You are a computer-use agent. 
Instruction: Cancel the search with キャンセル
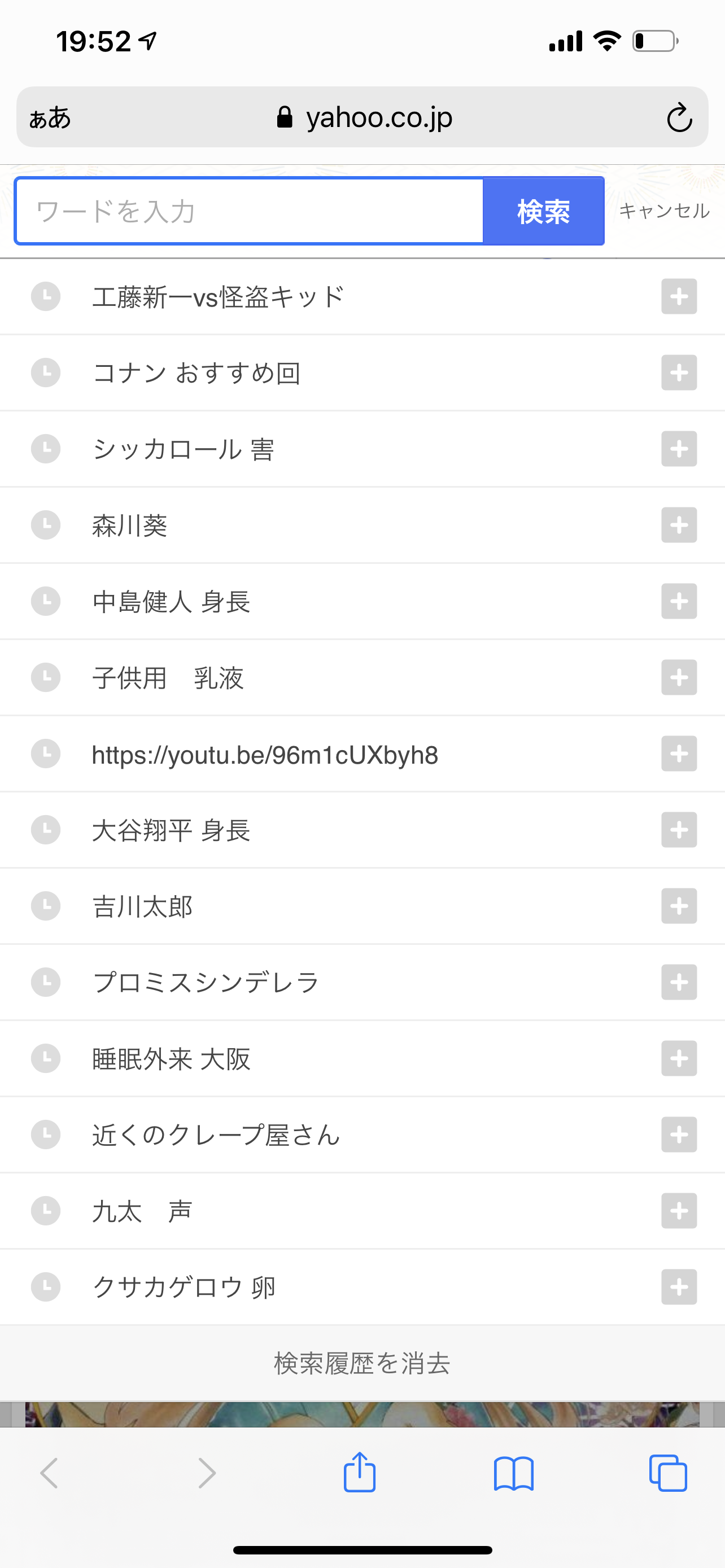pyautogui.click(x=663, y=211)
